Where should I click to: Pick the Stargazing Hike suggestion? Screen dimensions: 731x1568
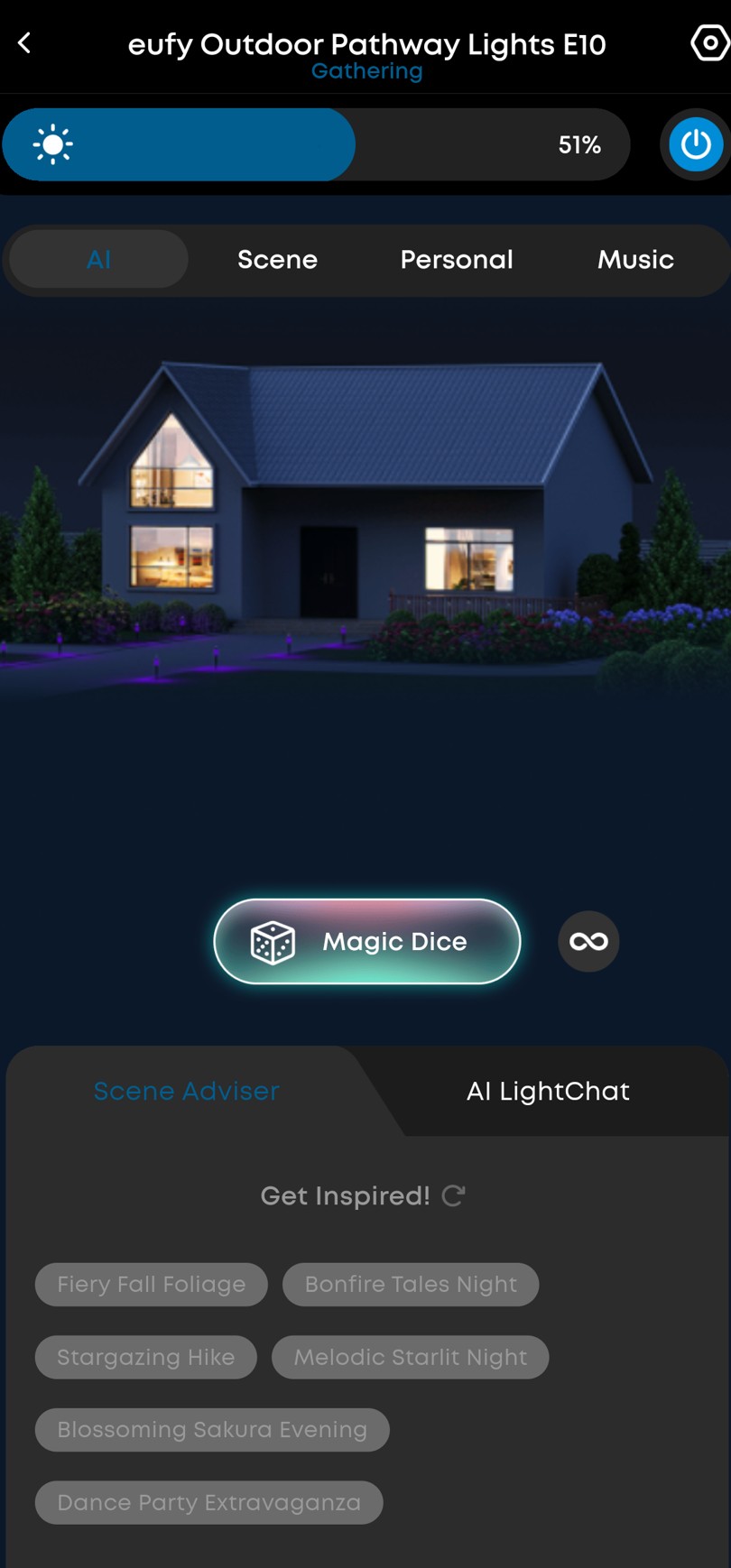[146, 1357]
